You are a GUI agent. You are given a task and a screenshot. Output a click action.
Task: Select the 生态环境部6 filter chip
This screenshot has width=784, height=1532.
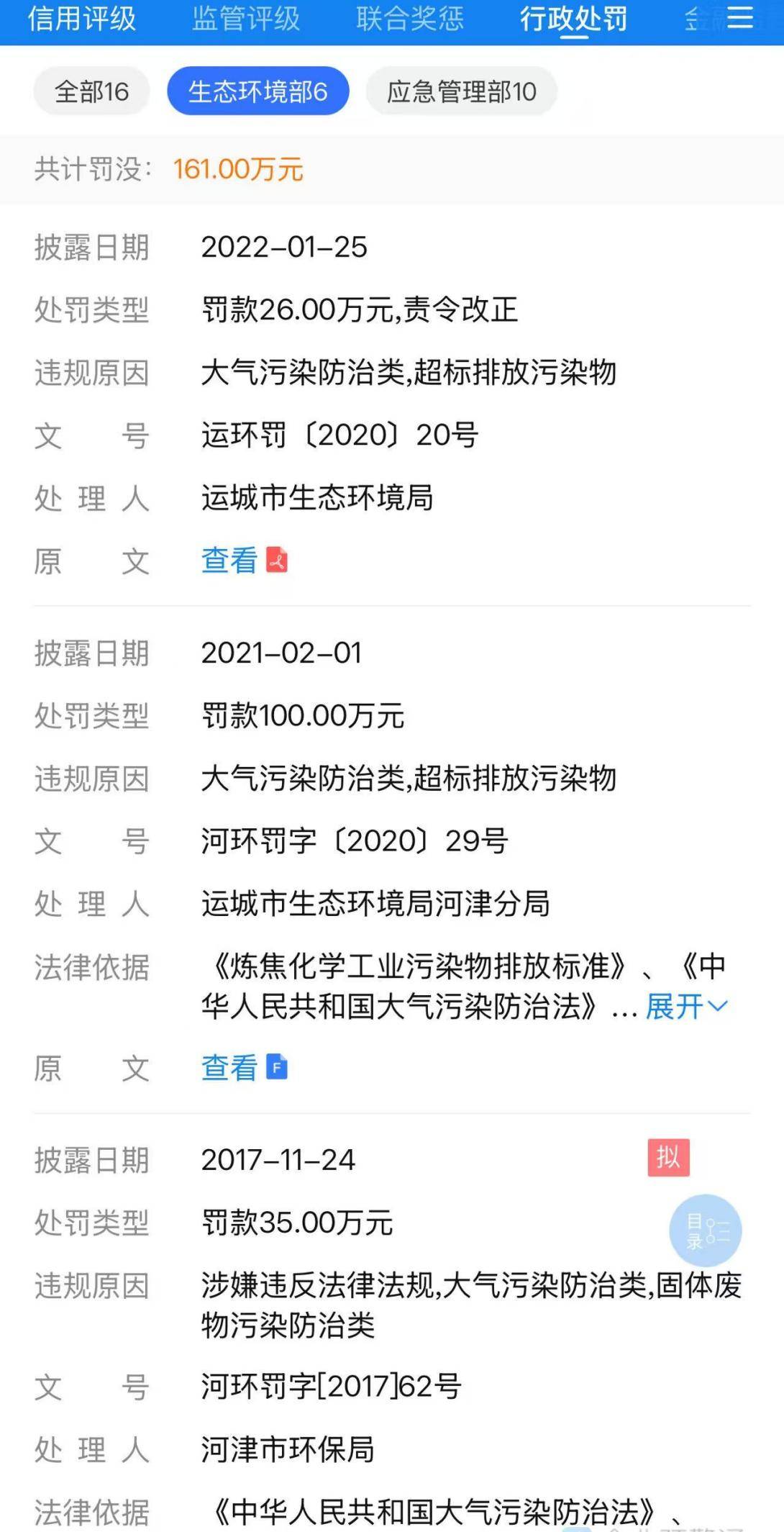click(258, 91)
